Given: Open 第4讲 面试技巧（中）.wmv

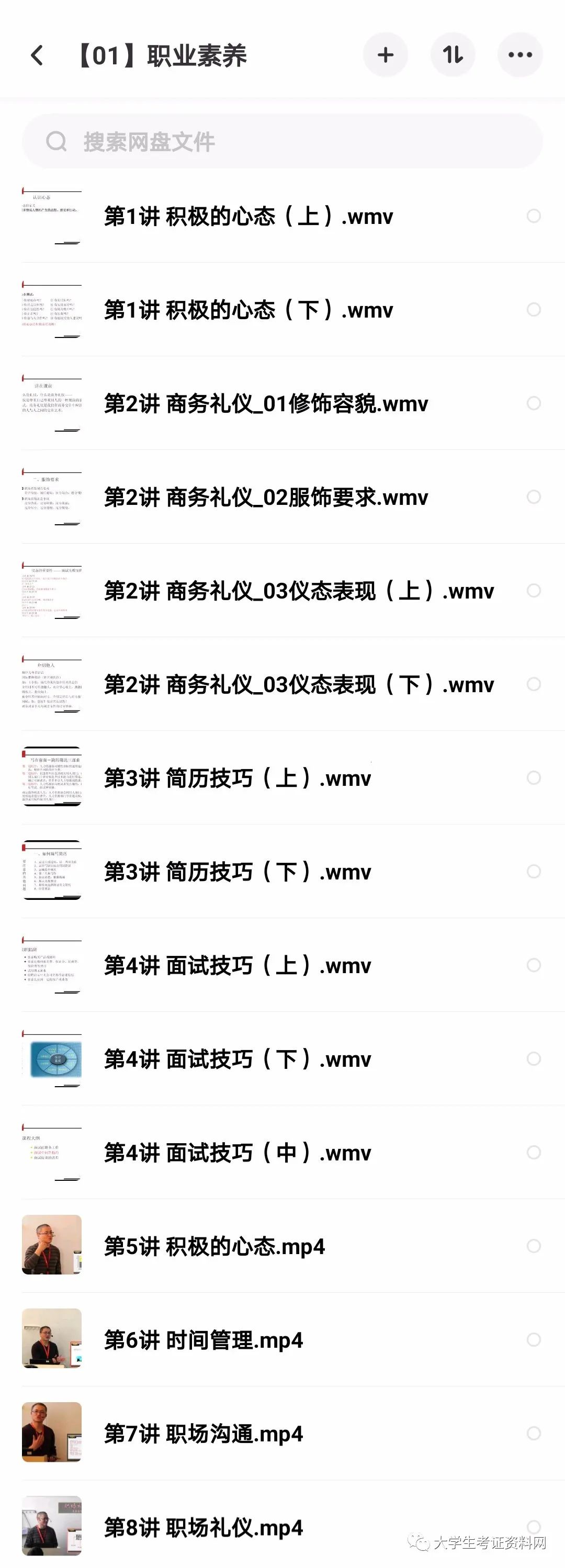Looking at the screenshot, I should 238,1152.
